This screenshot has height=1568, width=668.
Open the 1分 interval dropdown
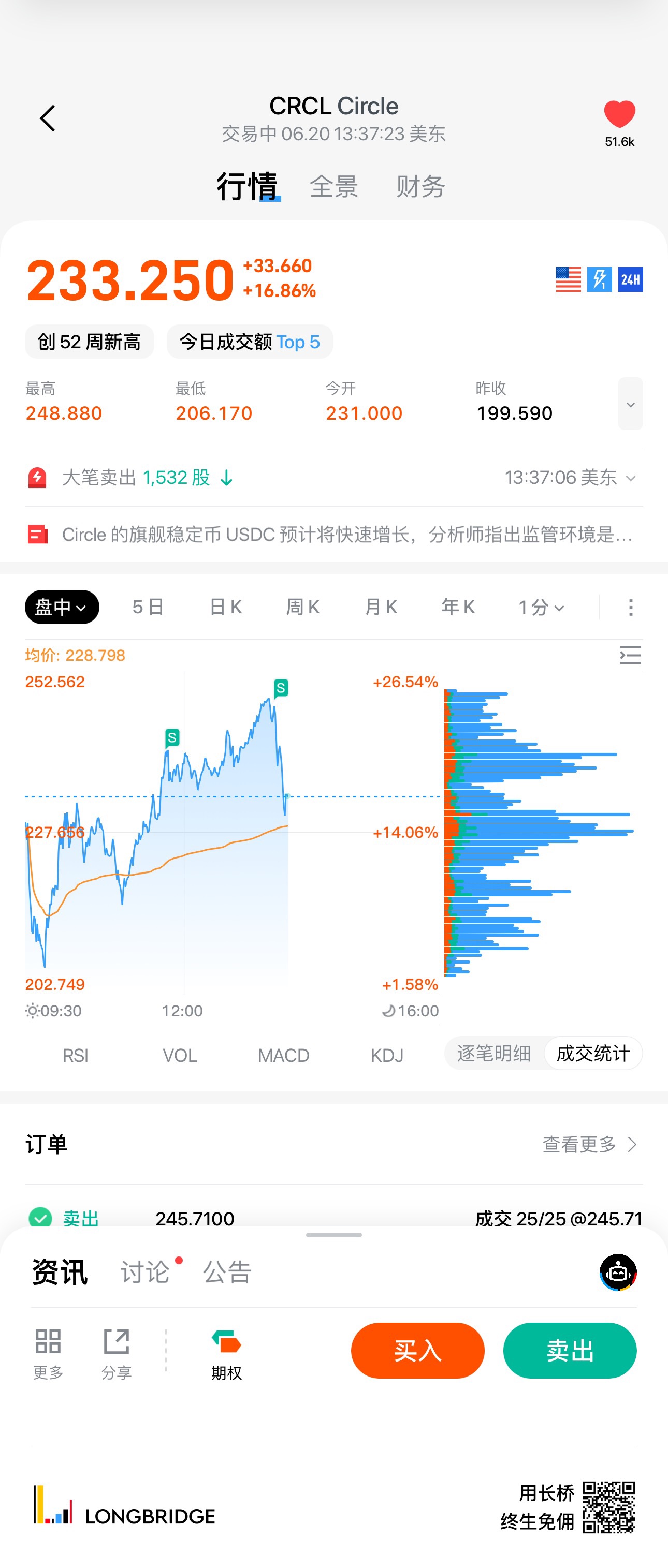541,607
